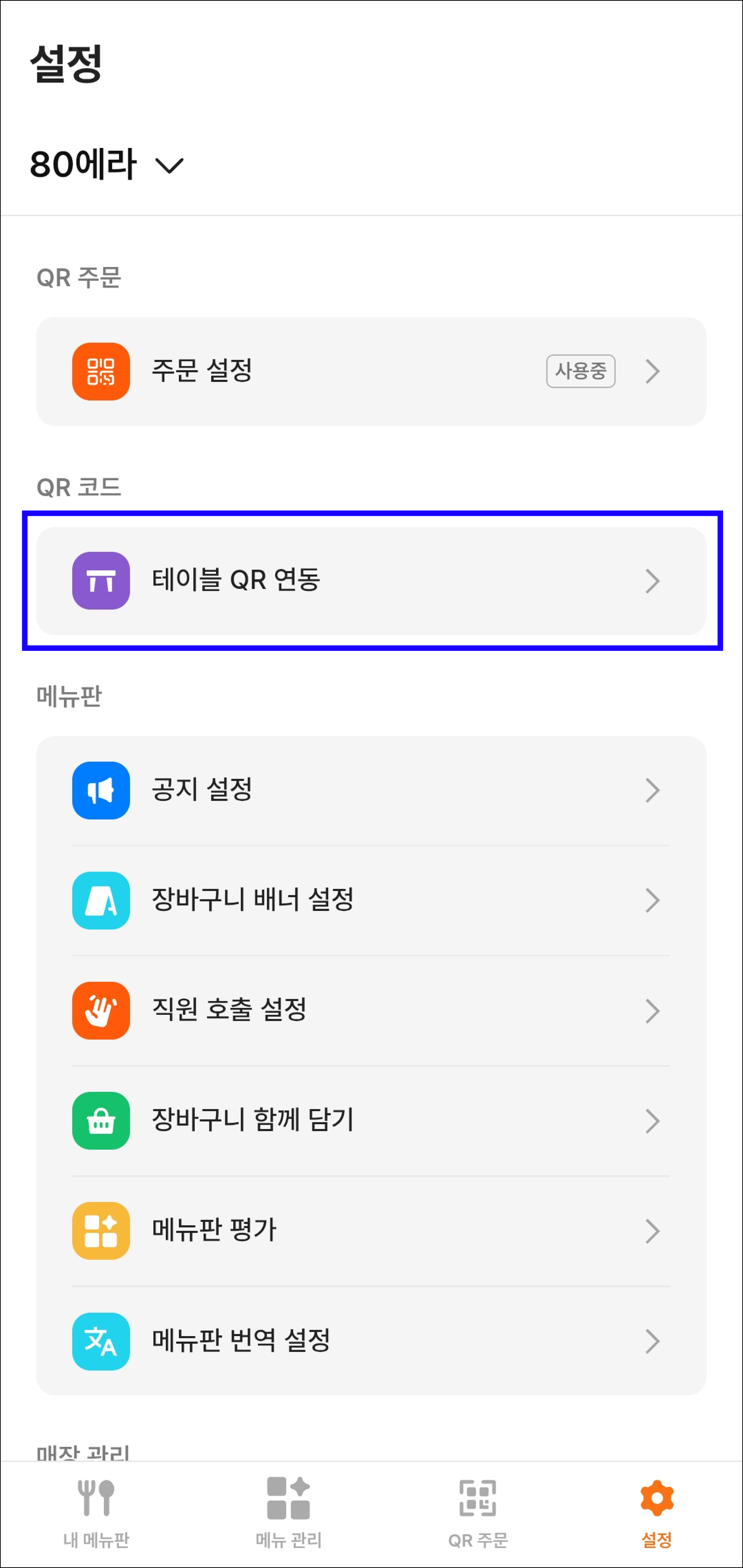Open 주문 설정 row
This screenshot has width=743, height=1568.
click(x=371, y=371)
